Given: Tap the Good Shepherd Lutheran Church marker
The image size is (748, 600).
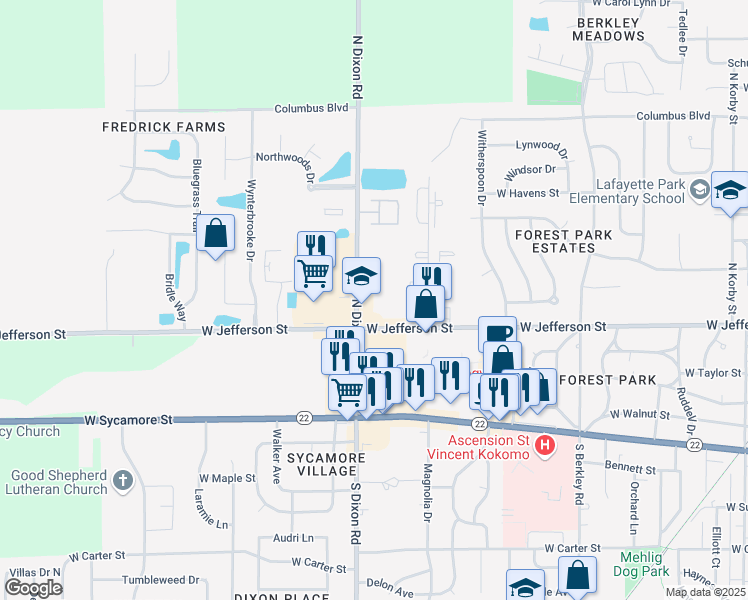Looking at the screenshot, I should click(x=122, y=481).
